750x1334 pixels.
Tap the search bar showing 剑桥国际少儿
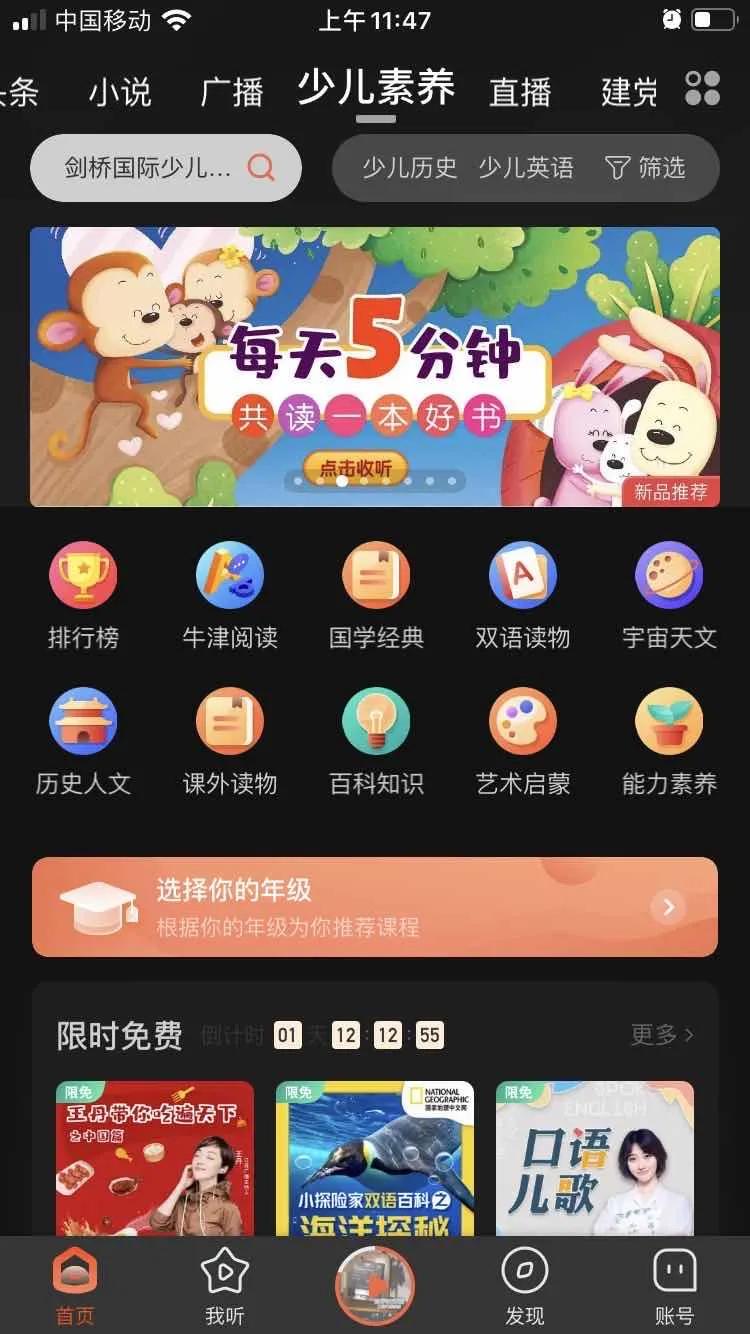click(165, 168)
